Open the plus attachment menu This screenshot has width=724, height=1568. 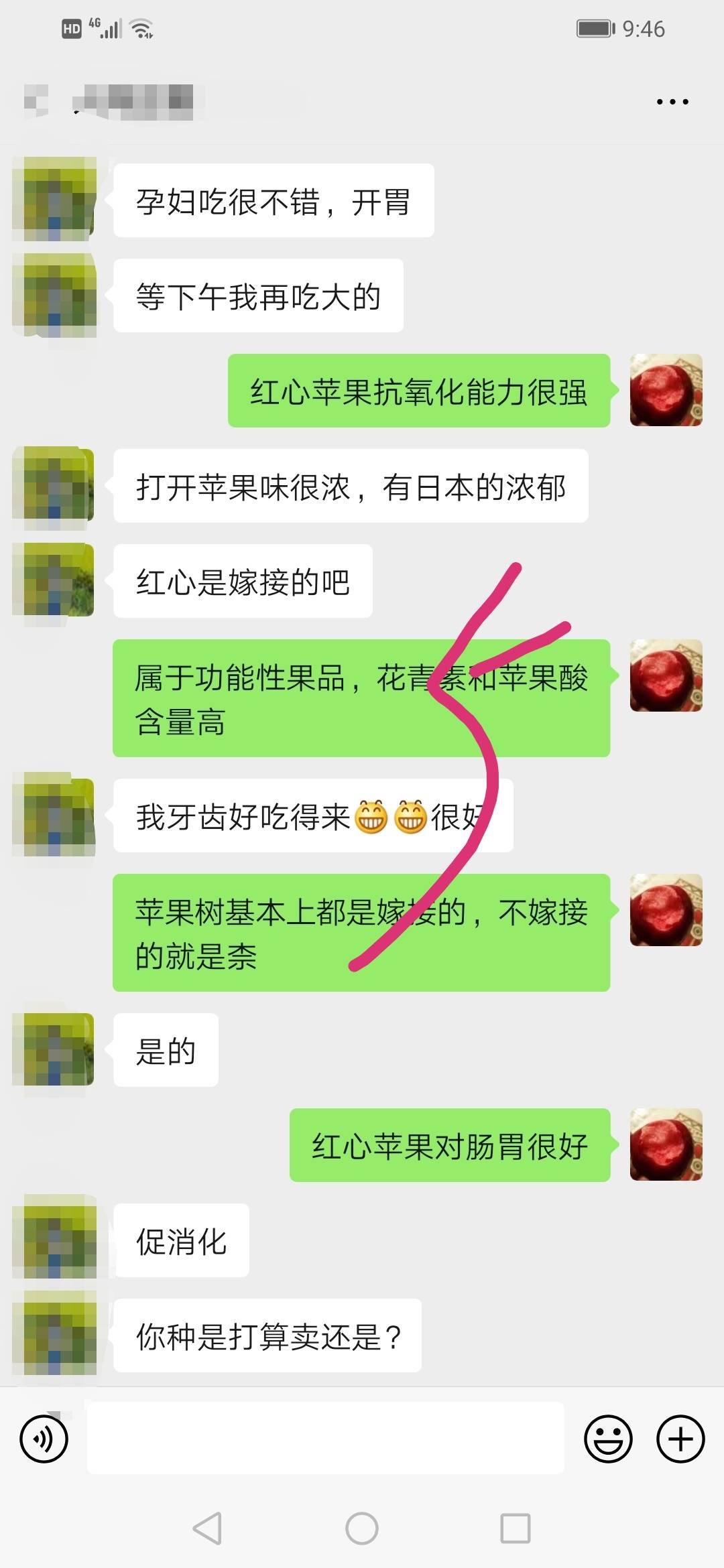pos(680,1439)
